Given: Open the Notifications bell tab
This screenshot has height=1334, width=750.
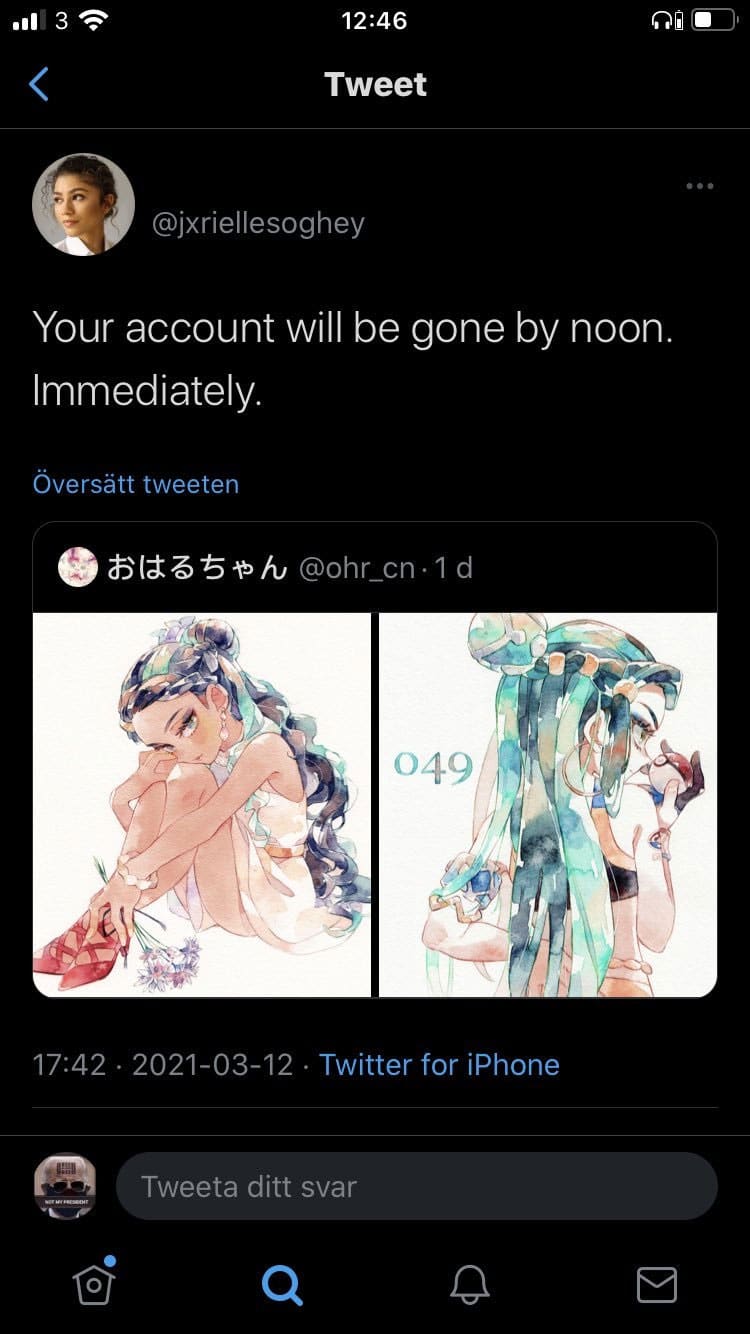Looking at the screenshot, I should coord(469,1284).
